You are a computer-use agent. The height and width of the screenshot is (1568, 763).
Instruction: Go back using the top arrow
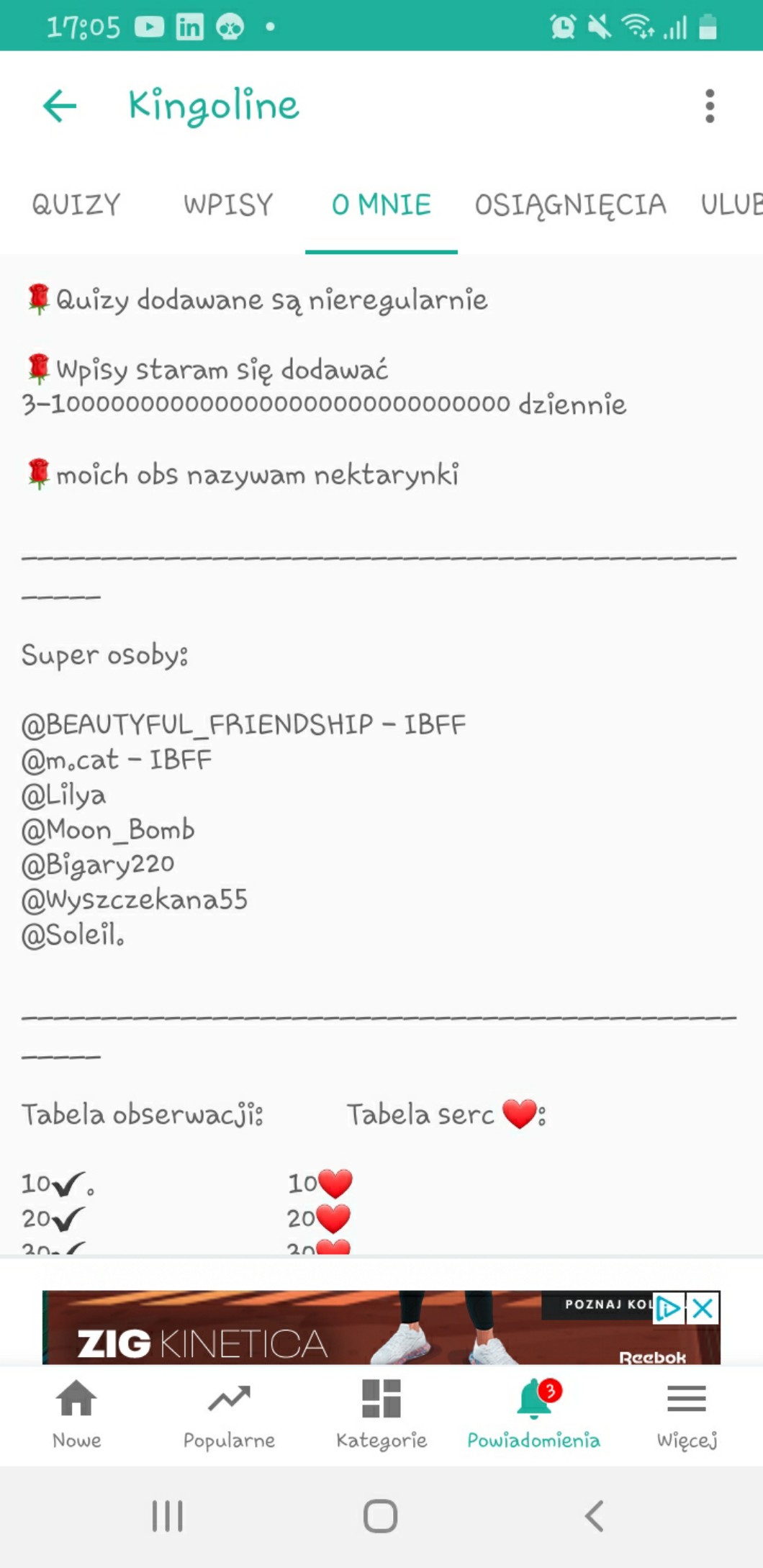(x=60, y=107)
